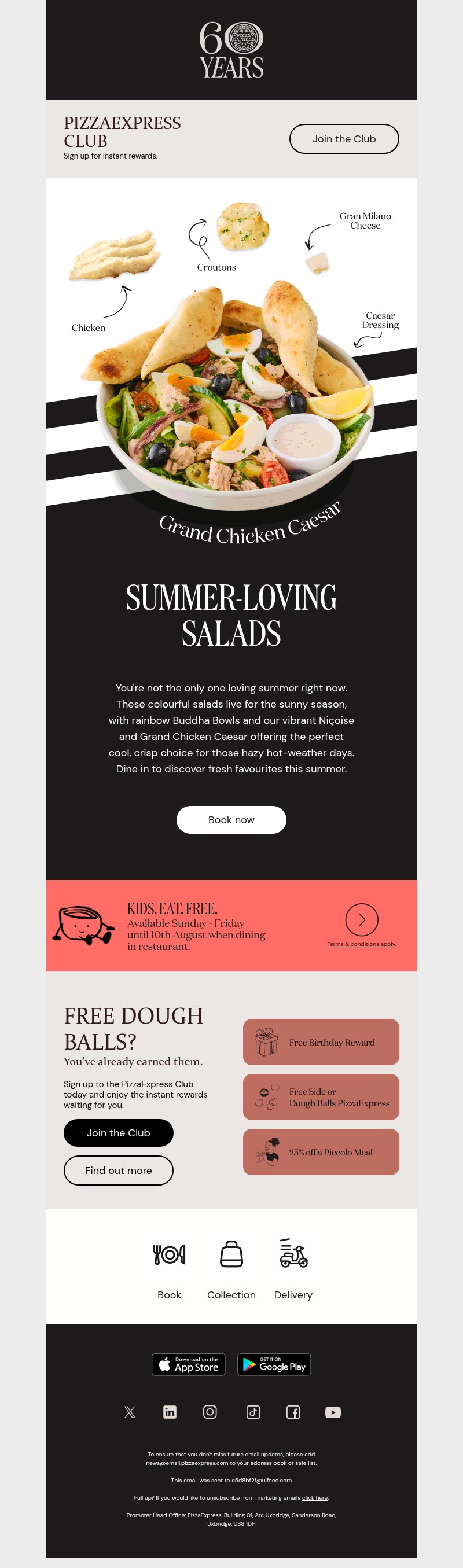The height and width of the screenshot is (1568, 463).
Task: Open the Free Birthday Reward card
Action: pos(321,1042)
